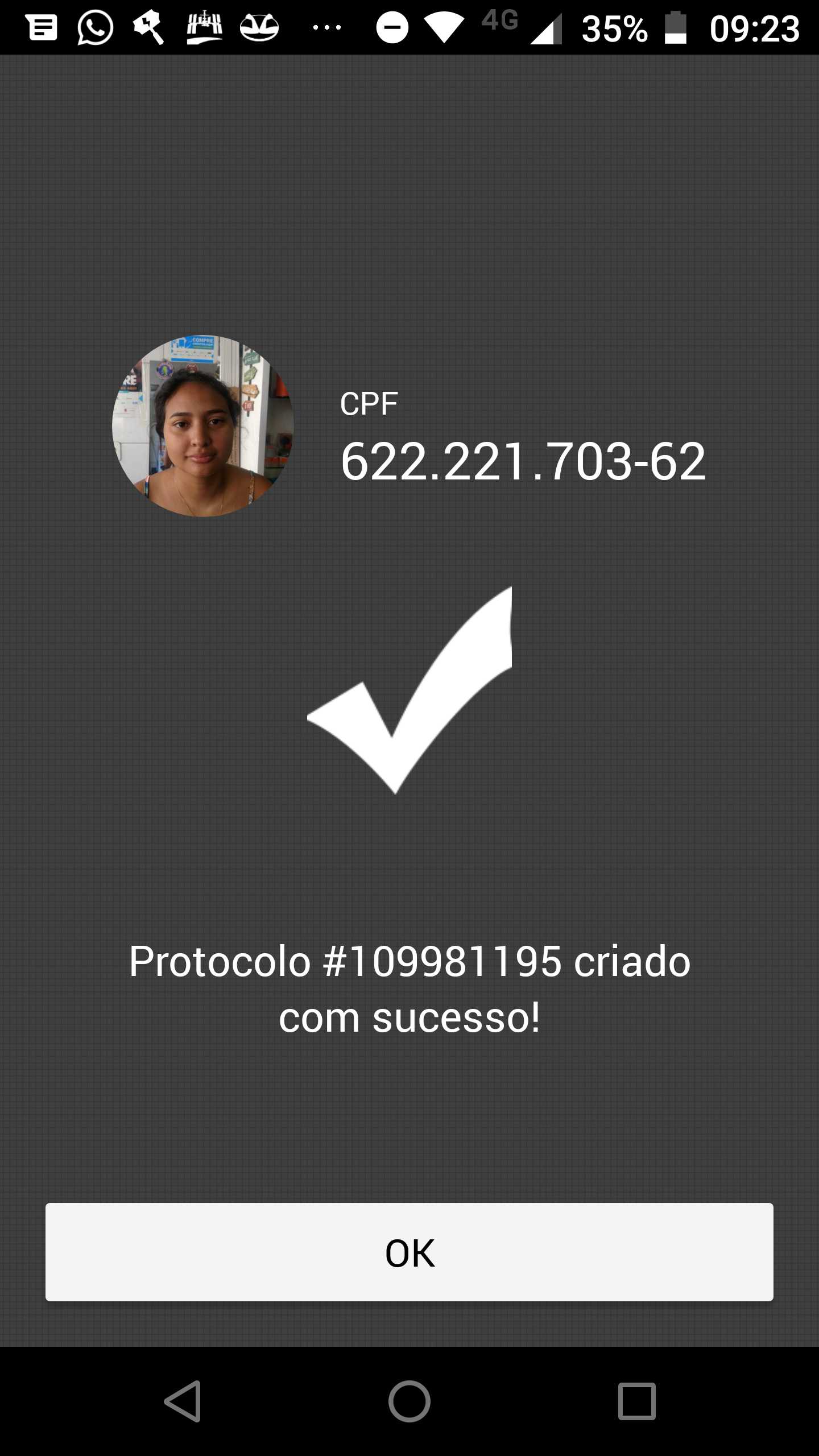Confirm the protocol message with OK
Image resolution: width=819 pixels, height=1456 pixels.
tap(409, 1252)
